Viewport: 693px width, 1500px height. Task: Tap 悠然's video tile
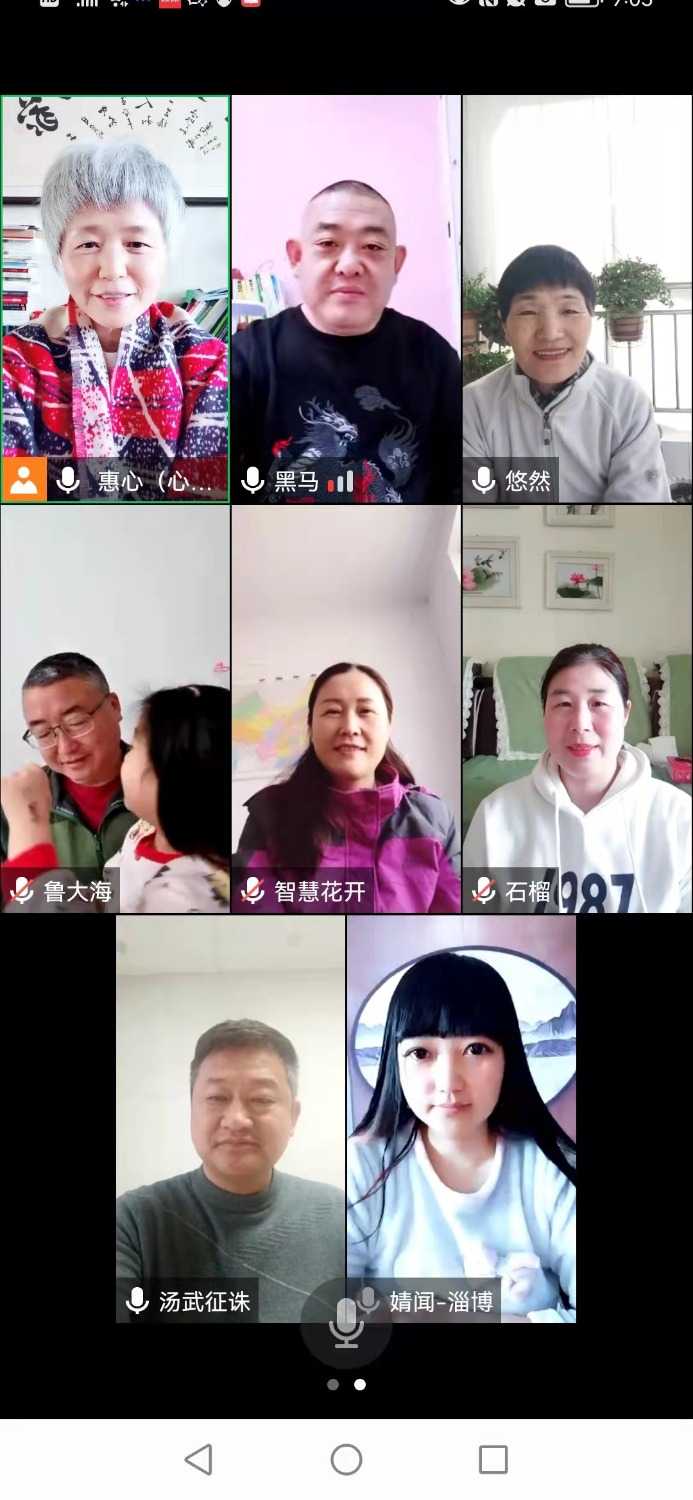tap(577, 298)
